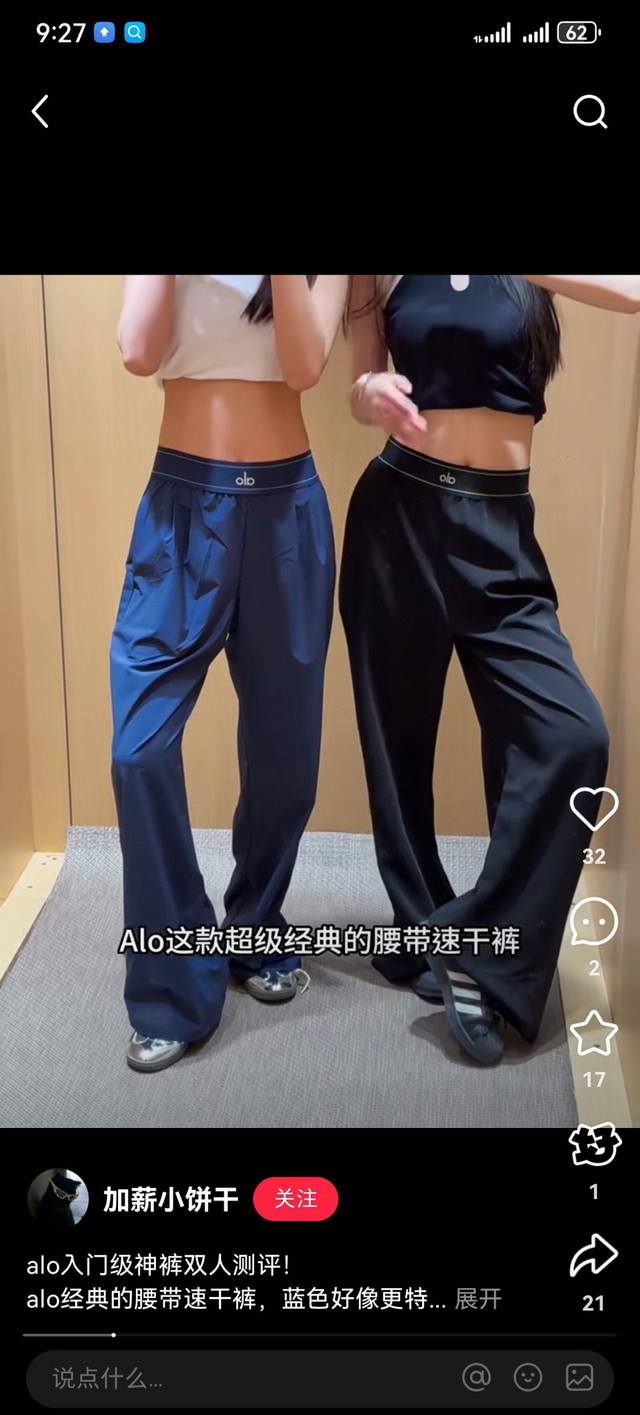
Task: Save the video with the star icon
Action: (x=594, y=1034)
